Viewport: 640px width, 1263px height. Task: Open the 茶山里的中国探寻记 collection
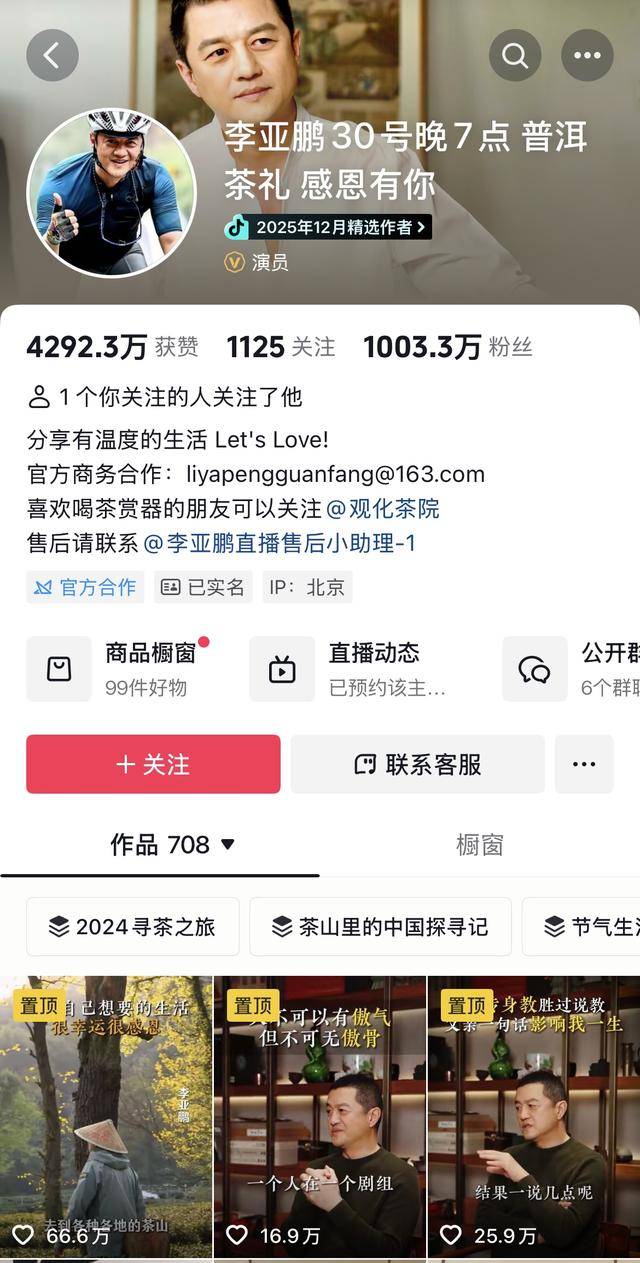click(x=380, y=926)
